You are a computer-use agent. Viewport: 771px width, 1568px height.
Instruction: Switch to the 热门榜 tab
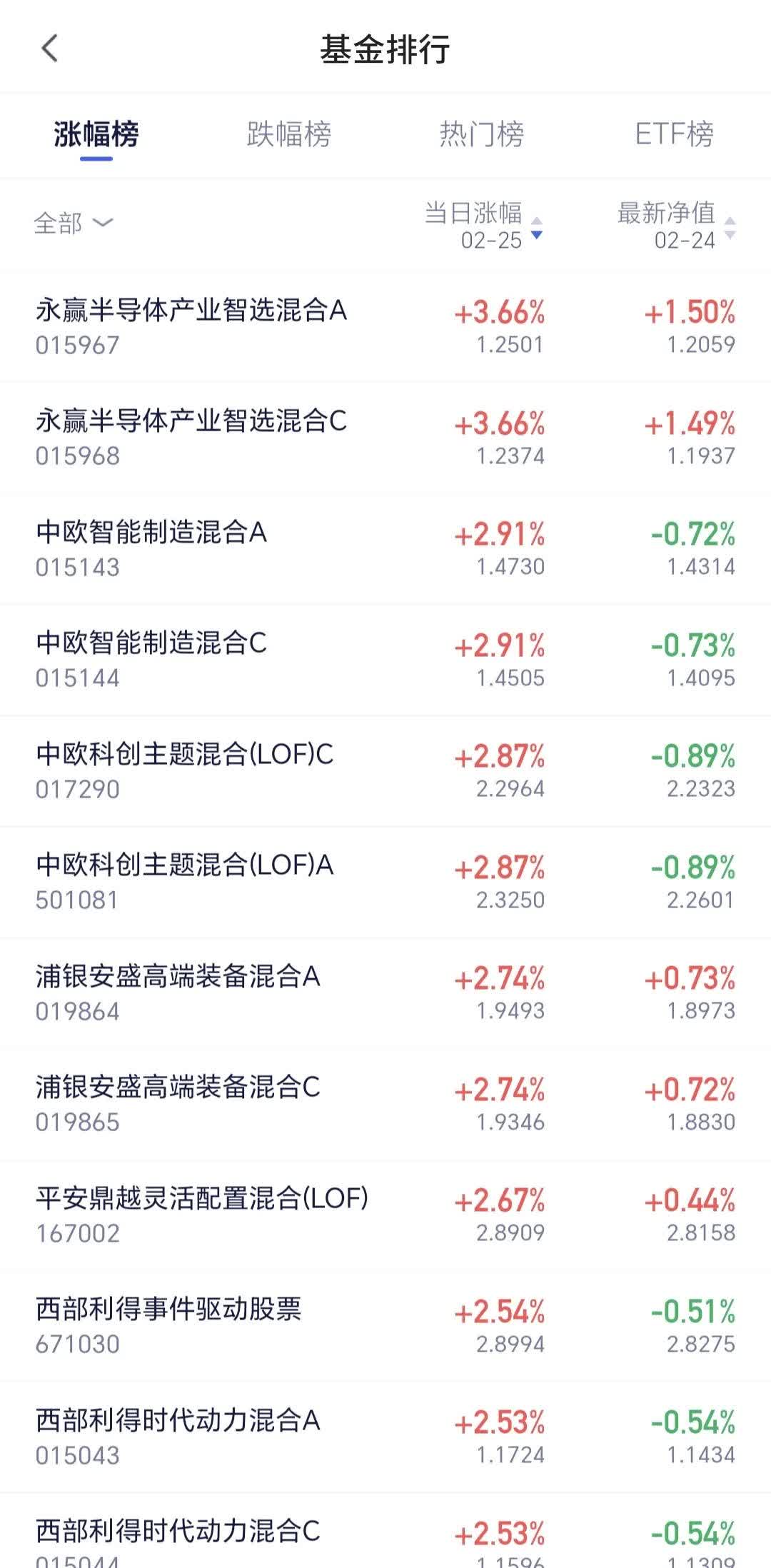tap(482, 134)
